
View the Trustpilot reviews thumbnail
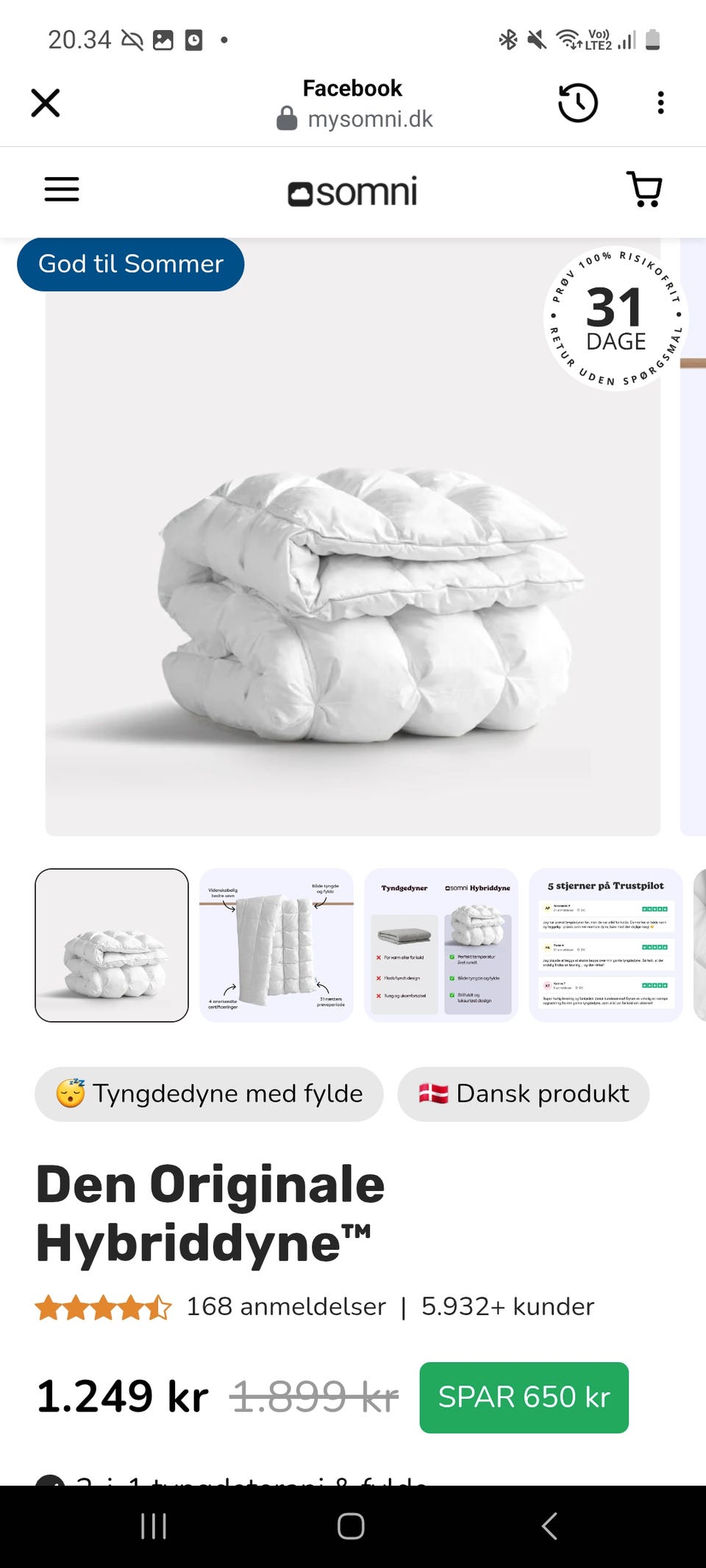(606, 945)
